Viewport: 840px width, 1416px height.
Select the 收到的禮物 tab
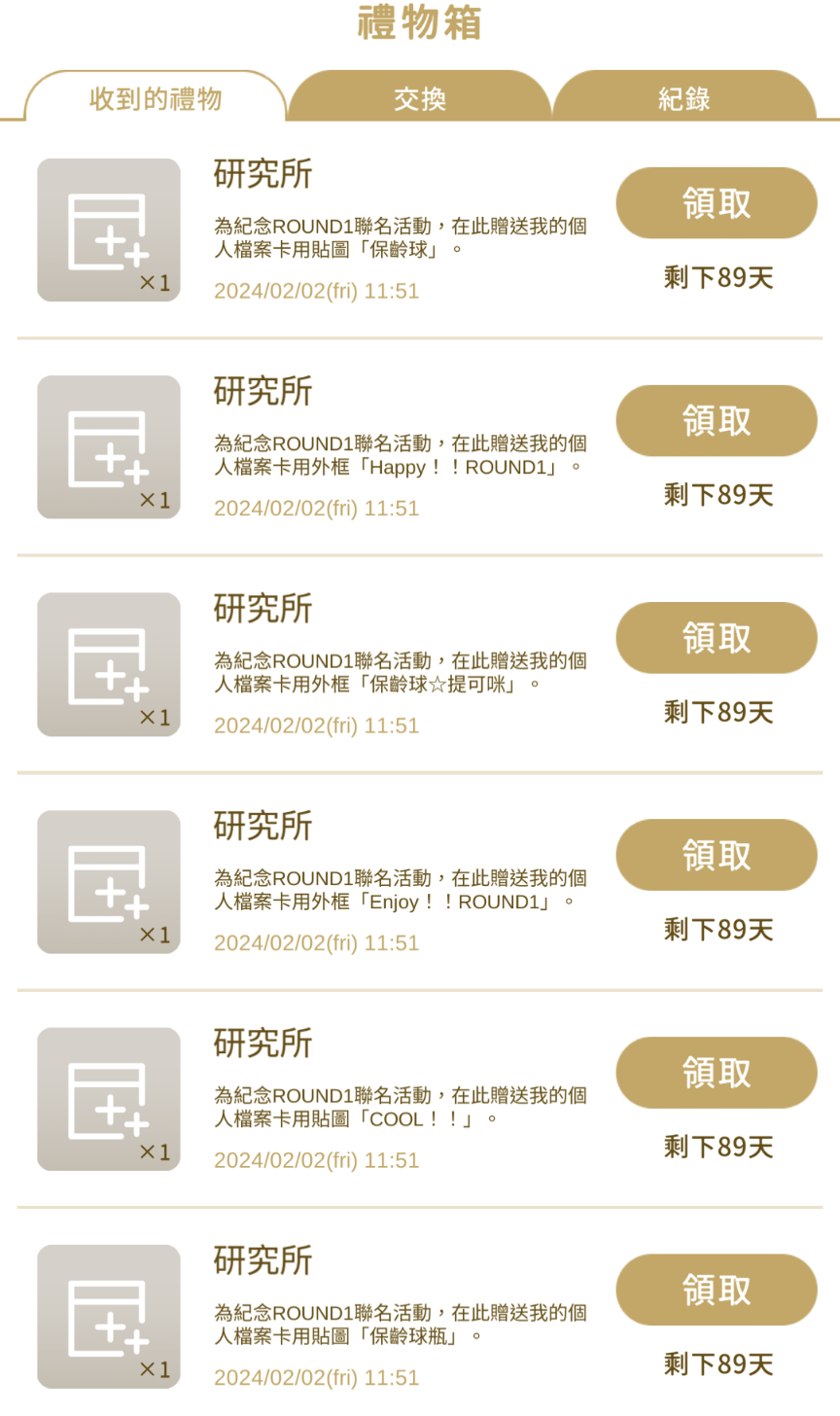(x=156, y=97)
